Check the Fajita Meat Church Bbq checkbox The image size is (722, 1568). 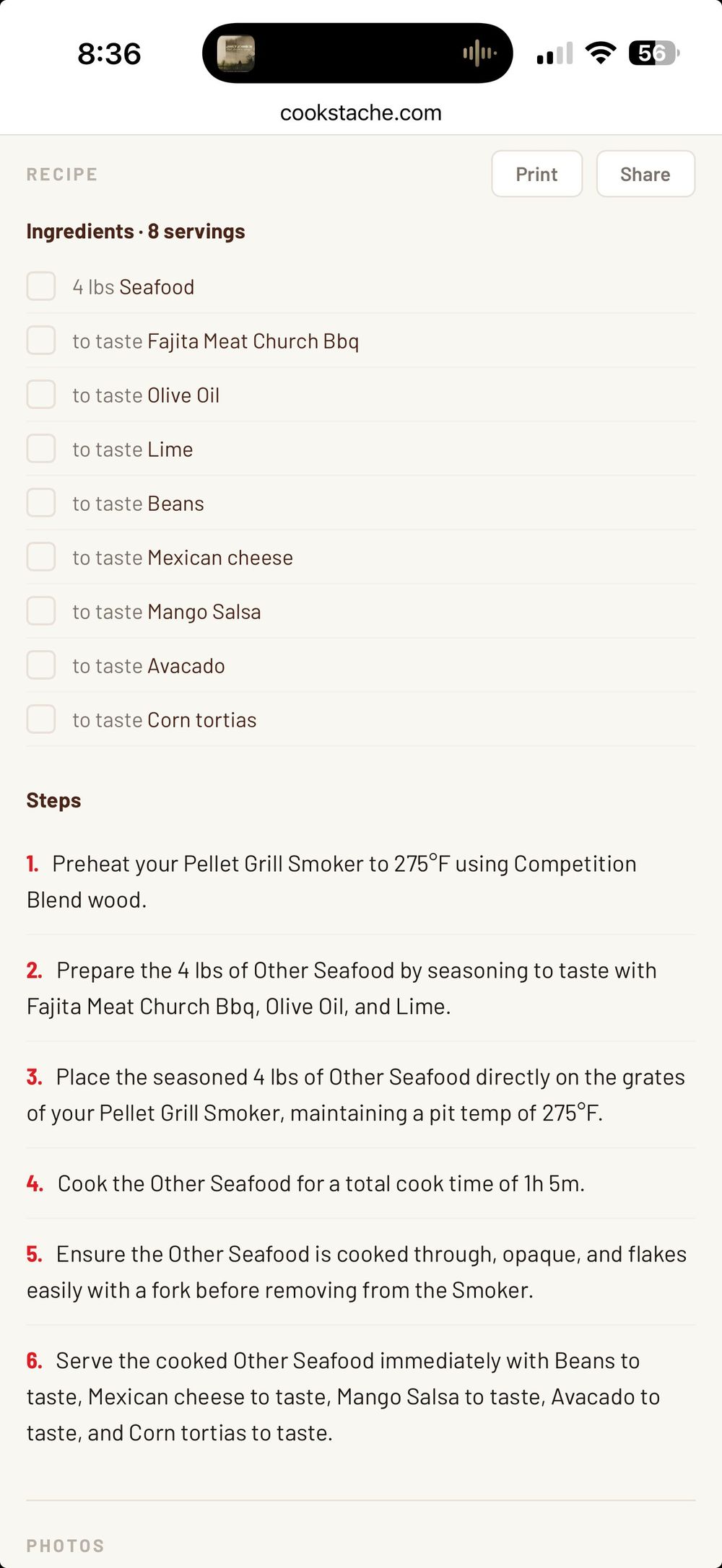pyautogui.click(x=41, y=340)
